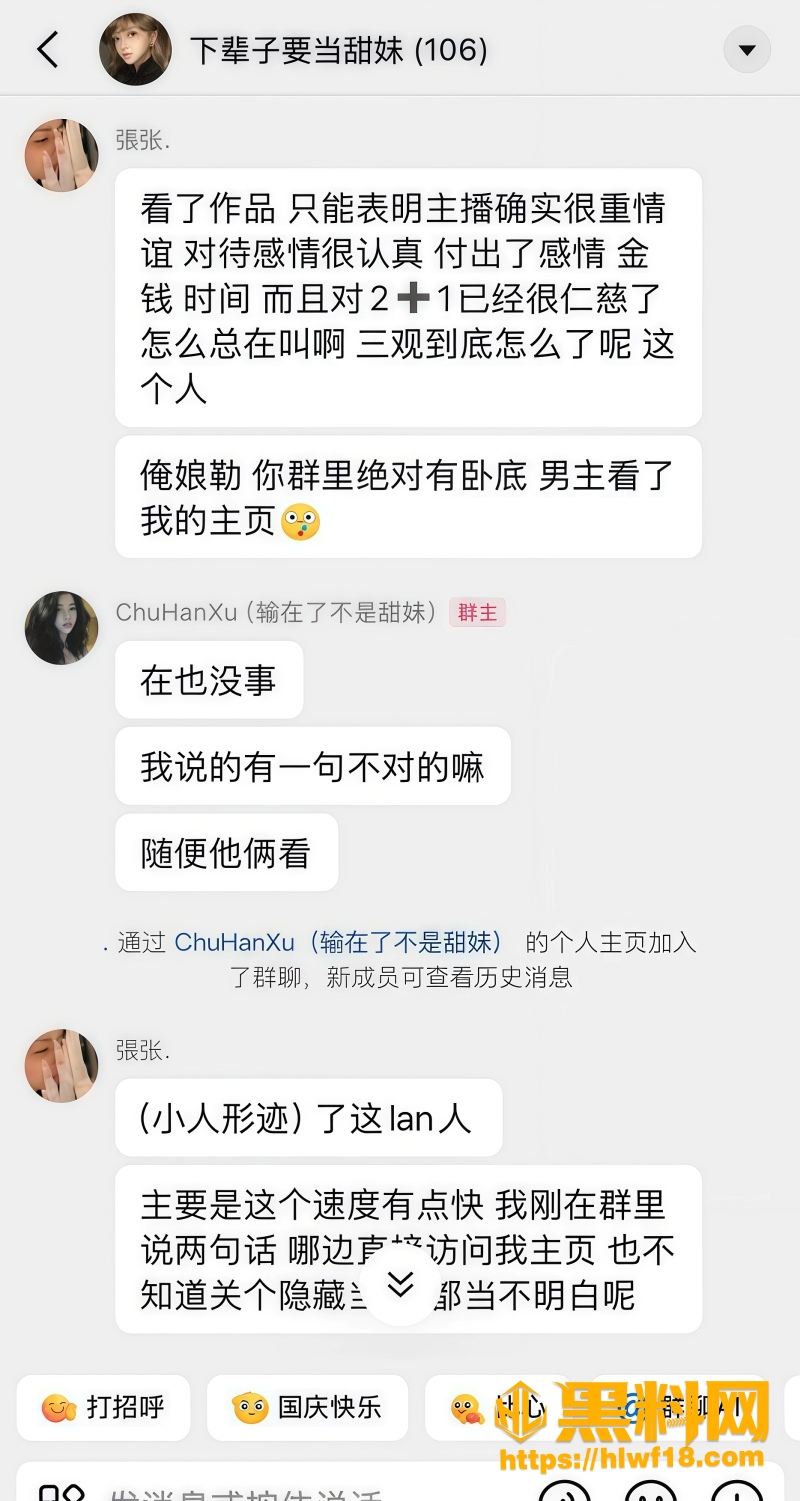This screenshot has width=800, height=1501.
Task: Send the 打招呼 quick reply
Action: (x=104, y=1408)
